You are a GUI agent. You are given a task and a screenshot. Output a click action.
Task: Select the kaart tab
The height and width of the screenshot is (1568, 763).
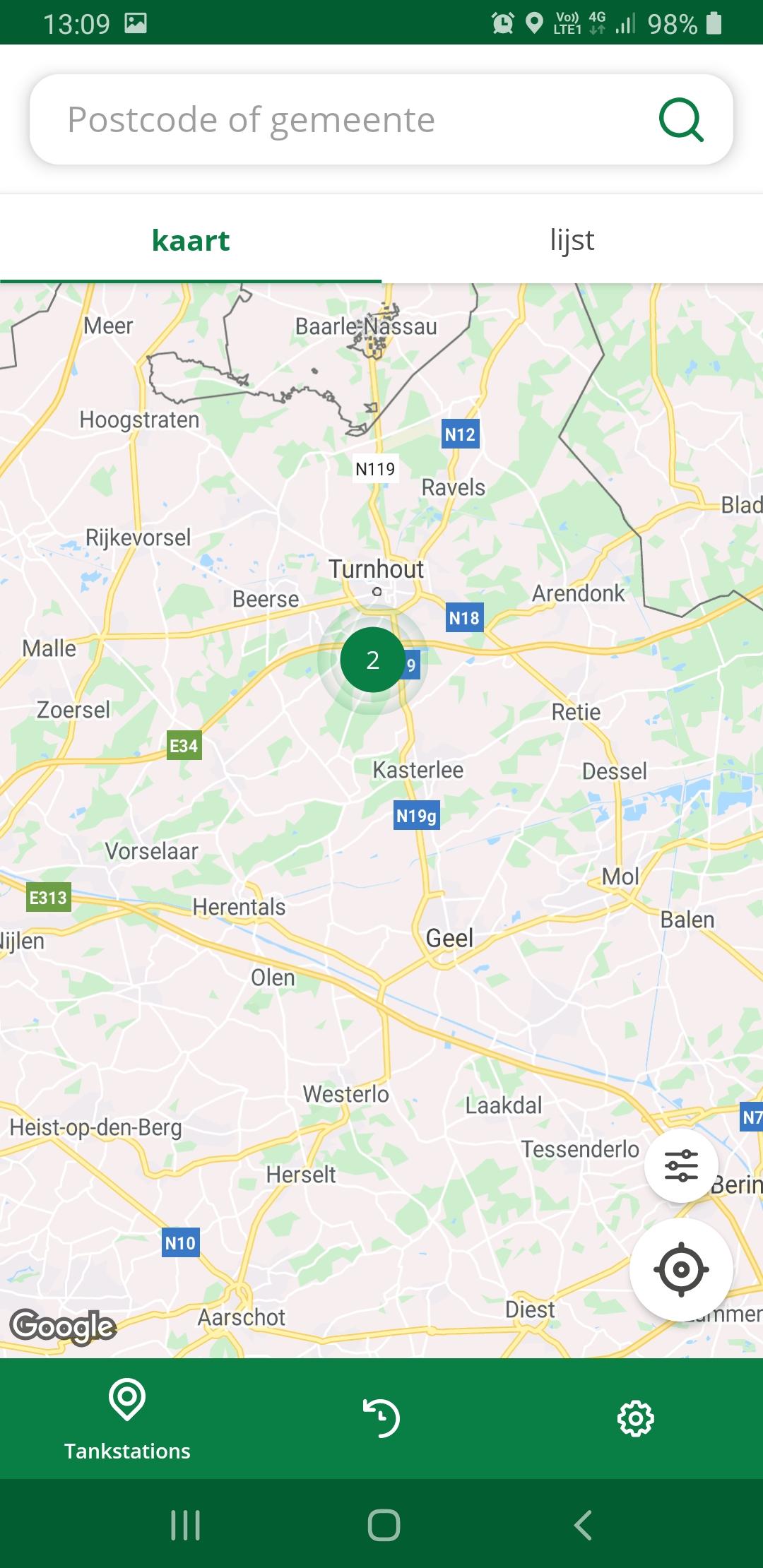191,240
